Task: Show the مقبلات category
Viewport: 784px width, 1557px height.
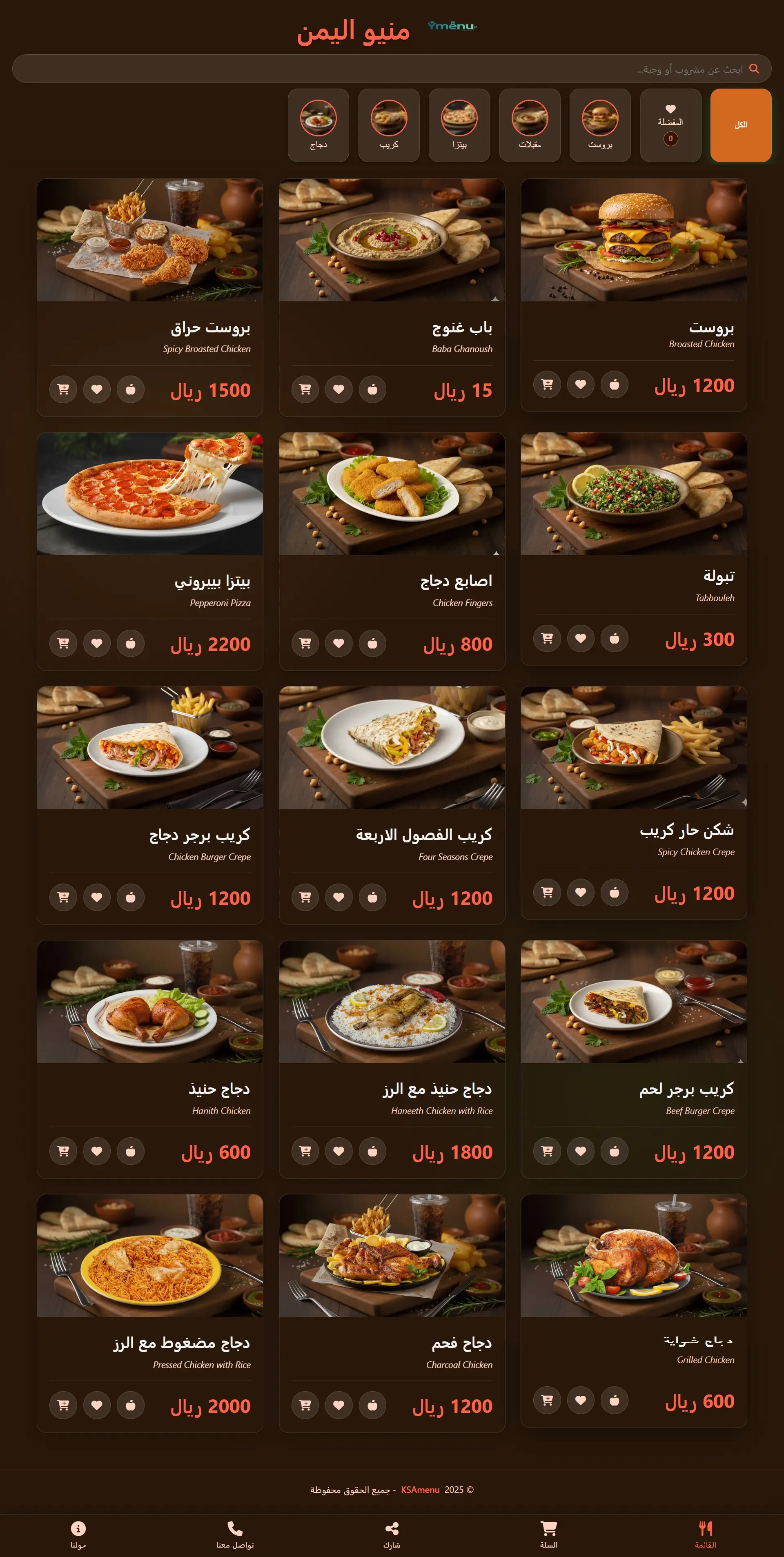Action: (x=530, y=125)
